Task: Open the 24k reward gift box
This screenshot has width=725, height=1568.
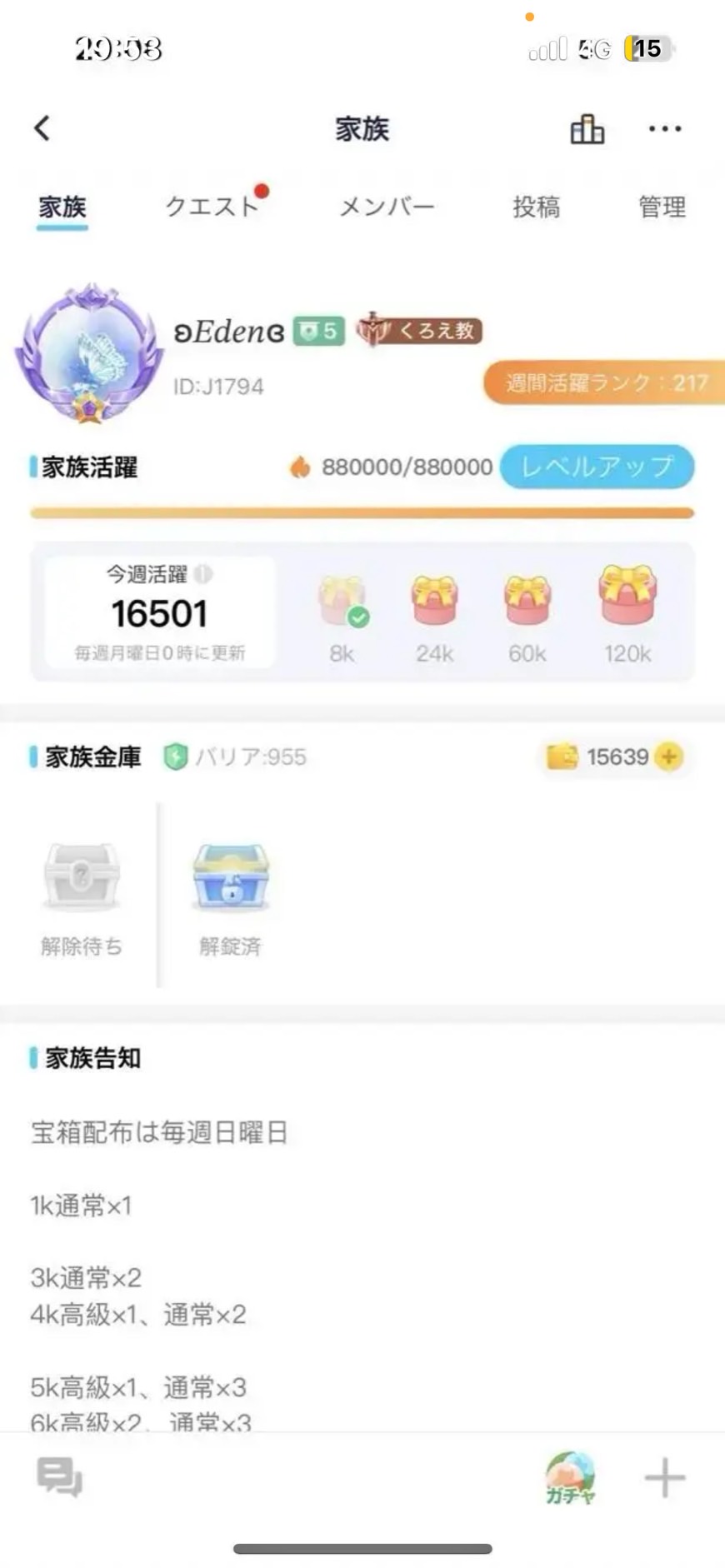Action: (434, 600)
